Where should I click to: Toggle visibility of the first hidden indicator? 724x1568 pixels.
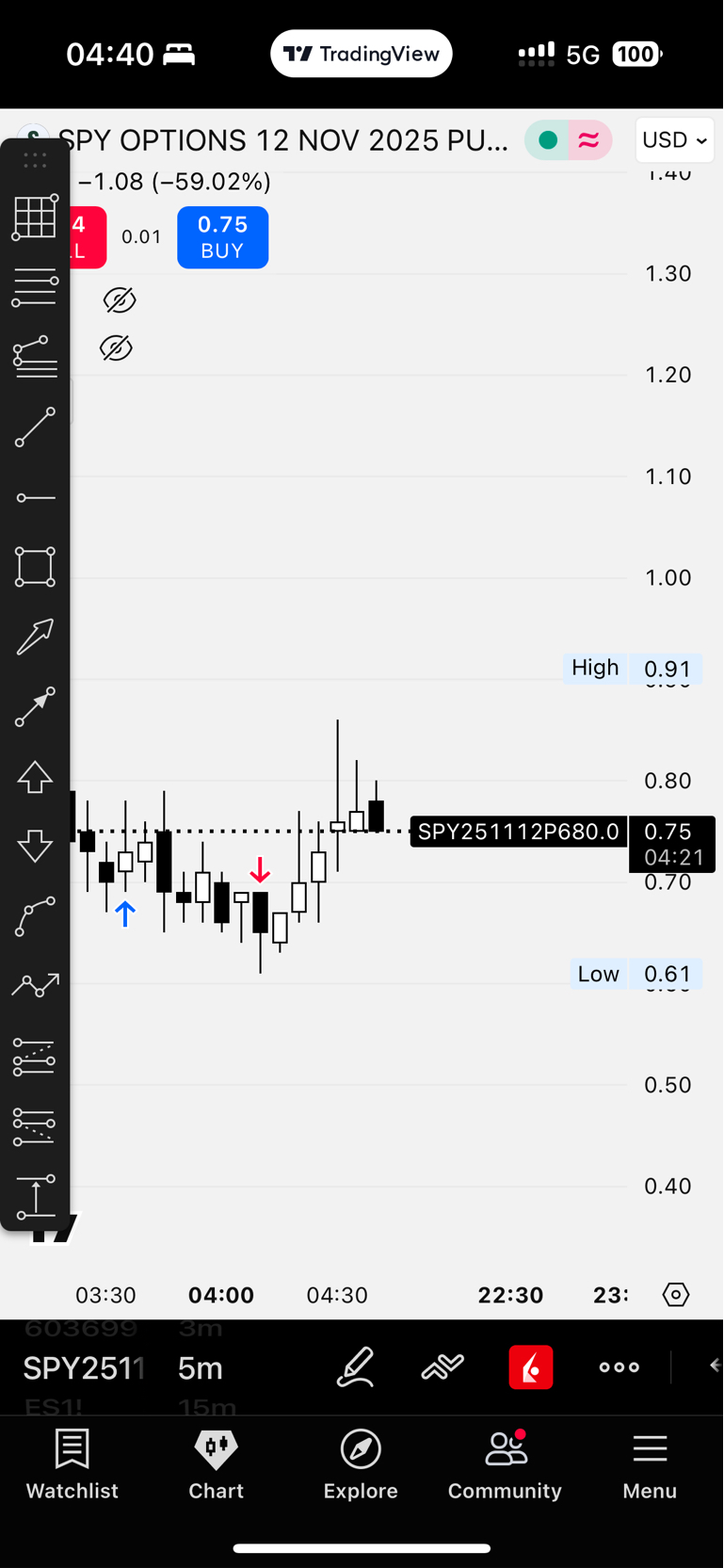click(x=120, y=300)
